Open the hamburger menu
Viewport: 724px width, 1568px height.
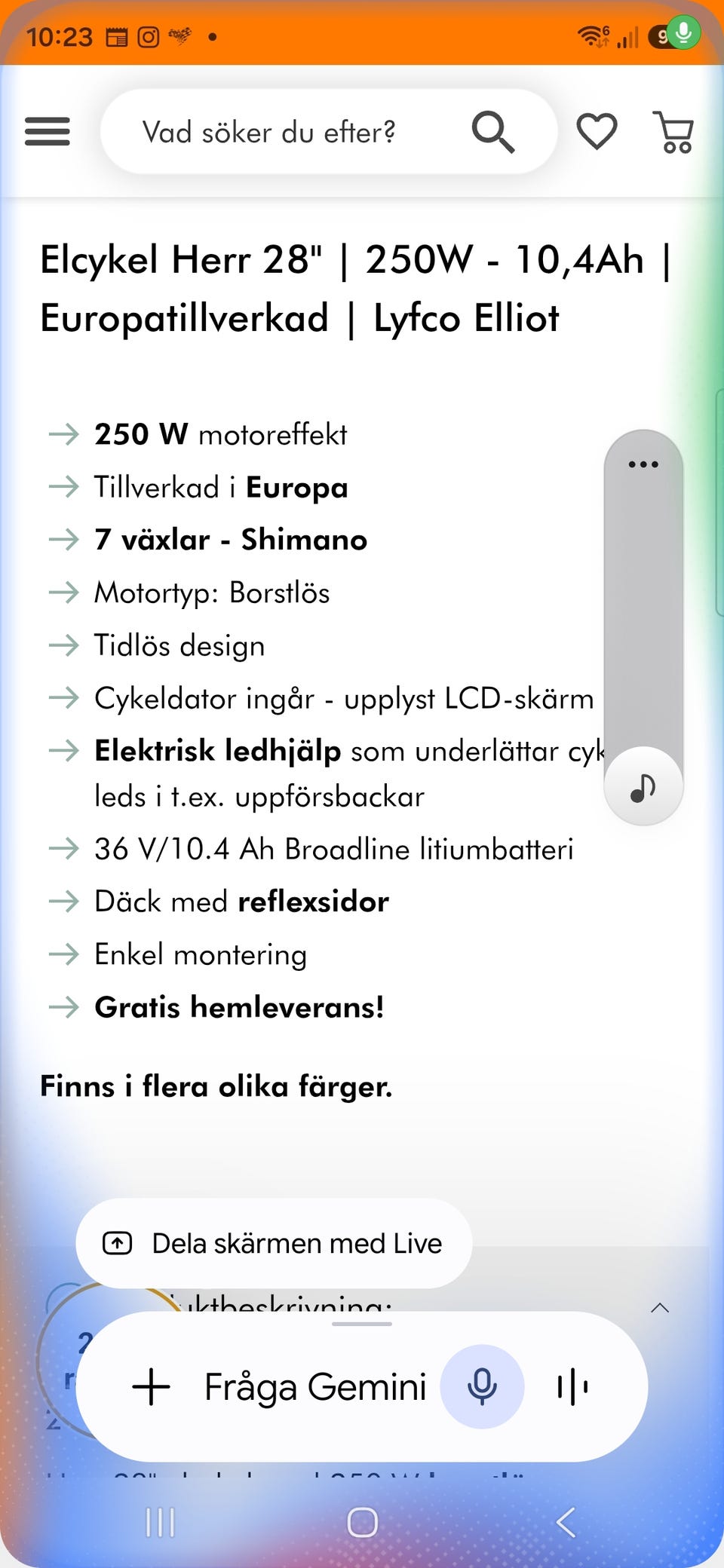coord(47,132)
